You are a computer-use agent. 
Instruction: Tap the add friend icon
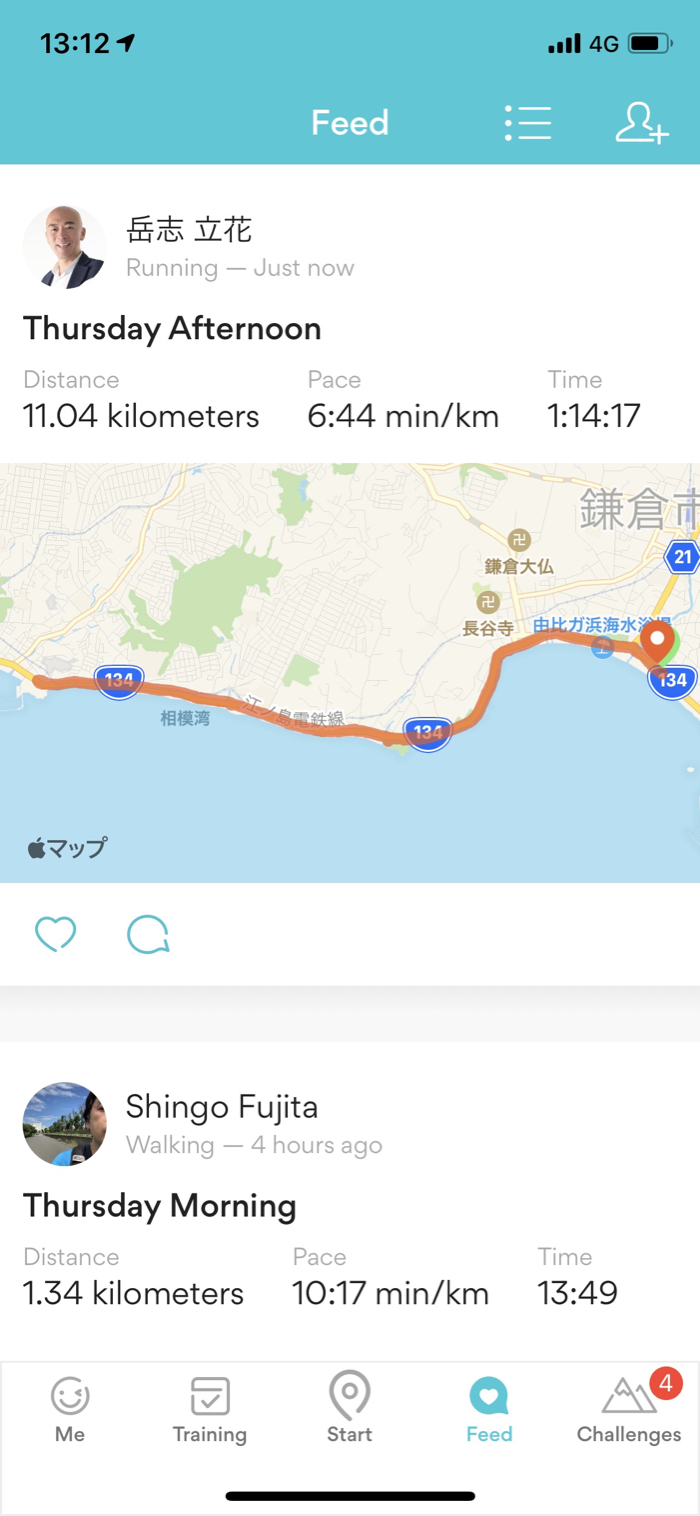click(641, 123)
